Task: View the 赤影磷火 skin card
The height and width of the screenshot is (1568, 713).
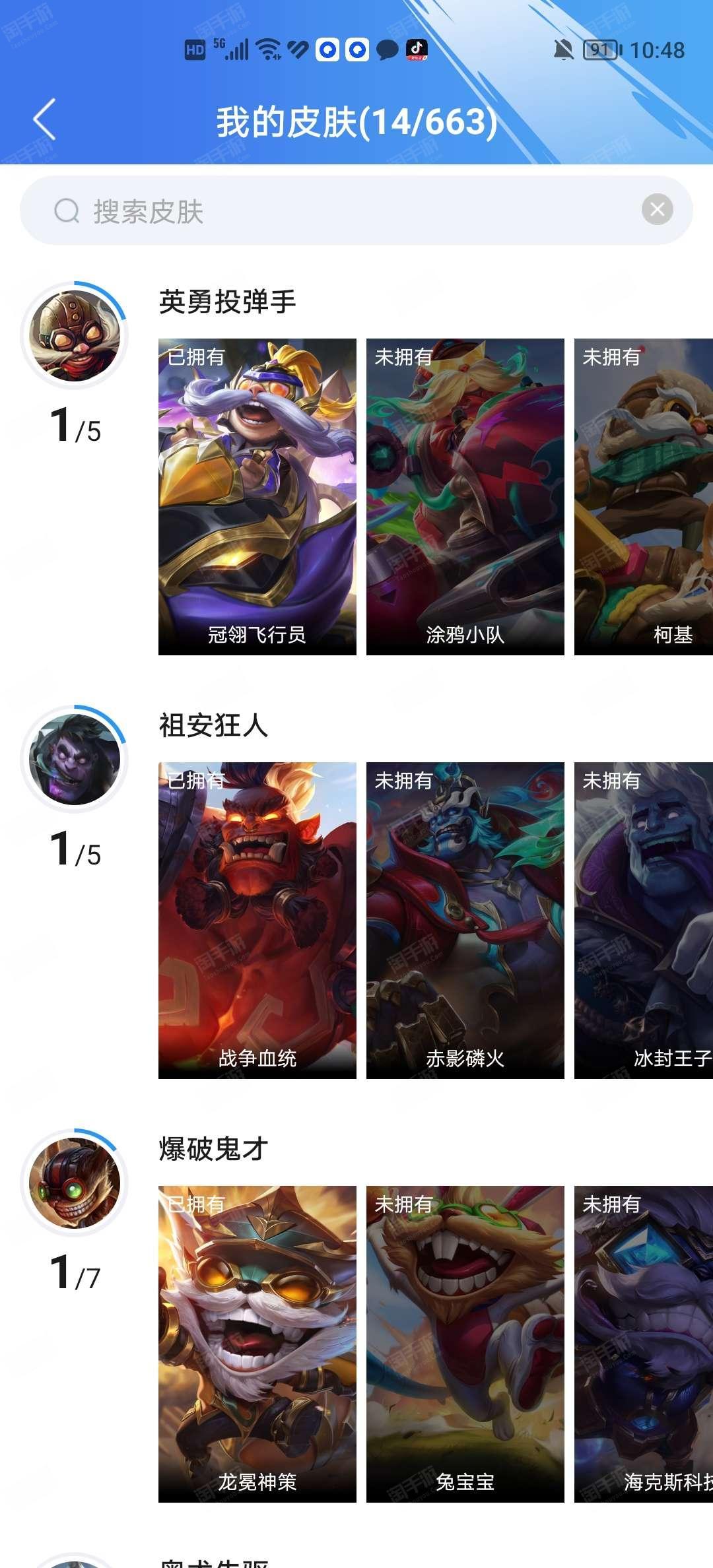Action: tap(465, 921)
